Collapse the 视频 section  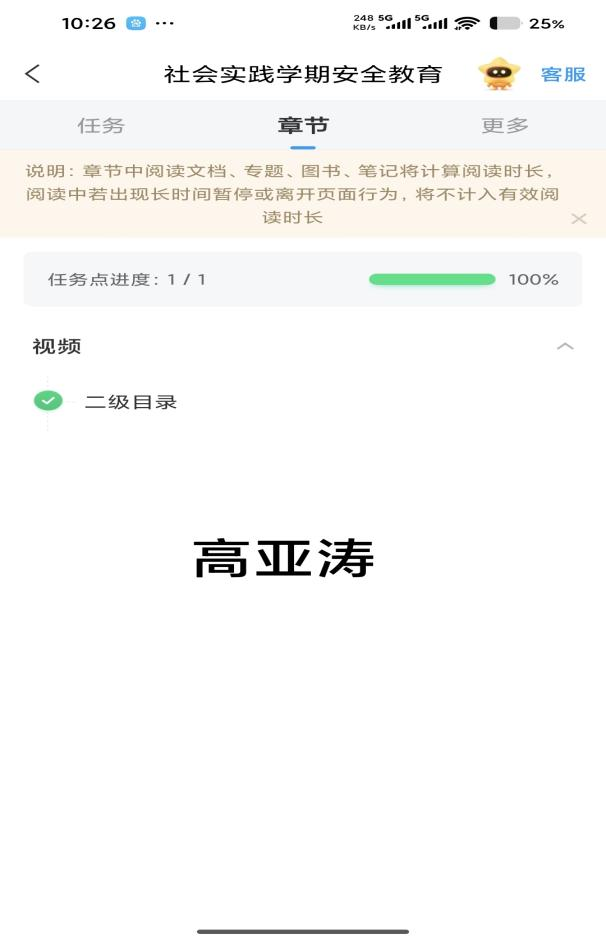point(565,346)
